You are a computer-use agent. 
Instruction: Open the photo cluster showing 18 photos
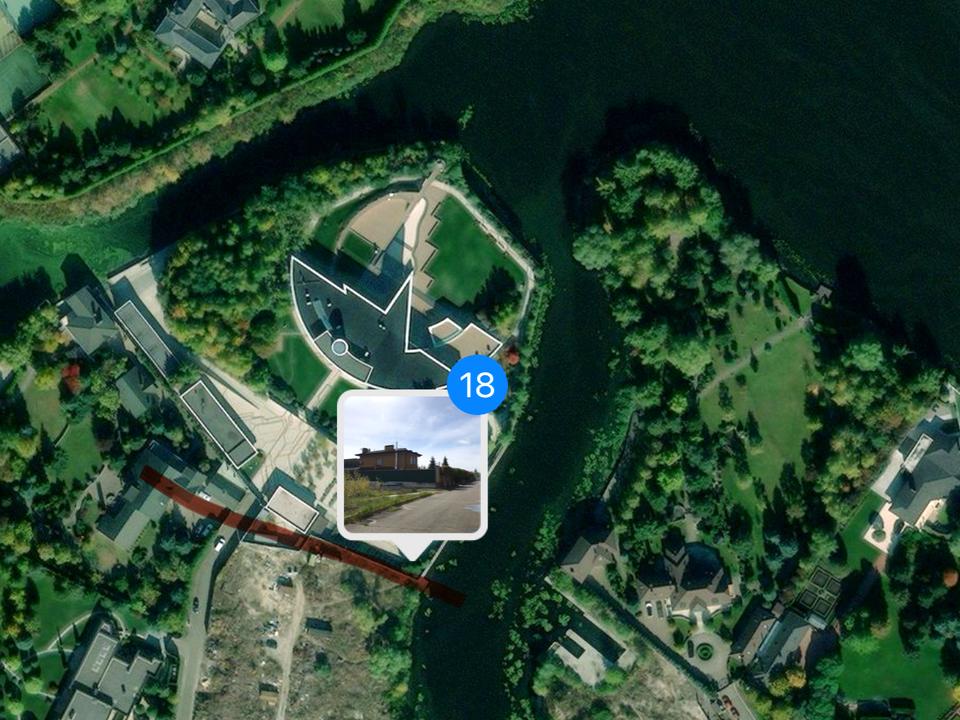(x=412, y=464)
